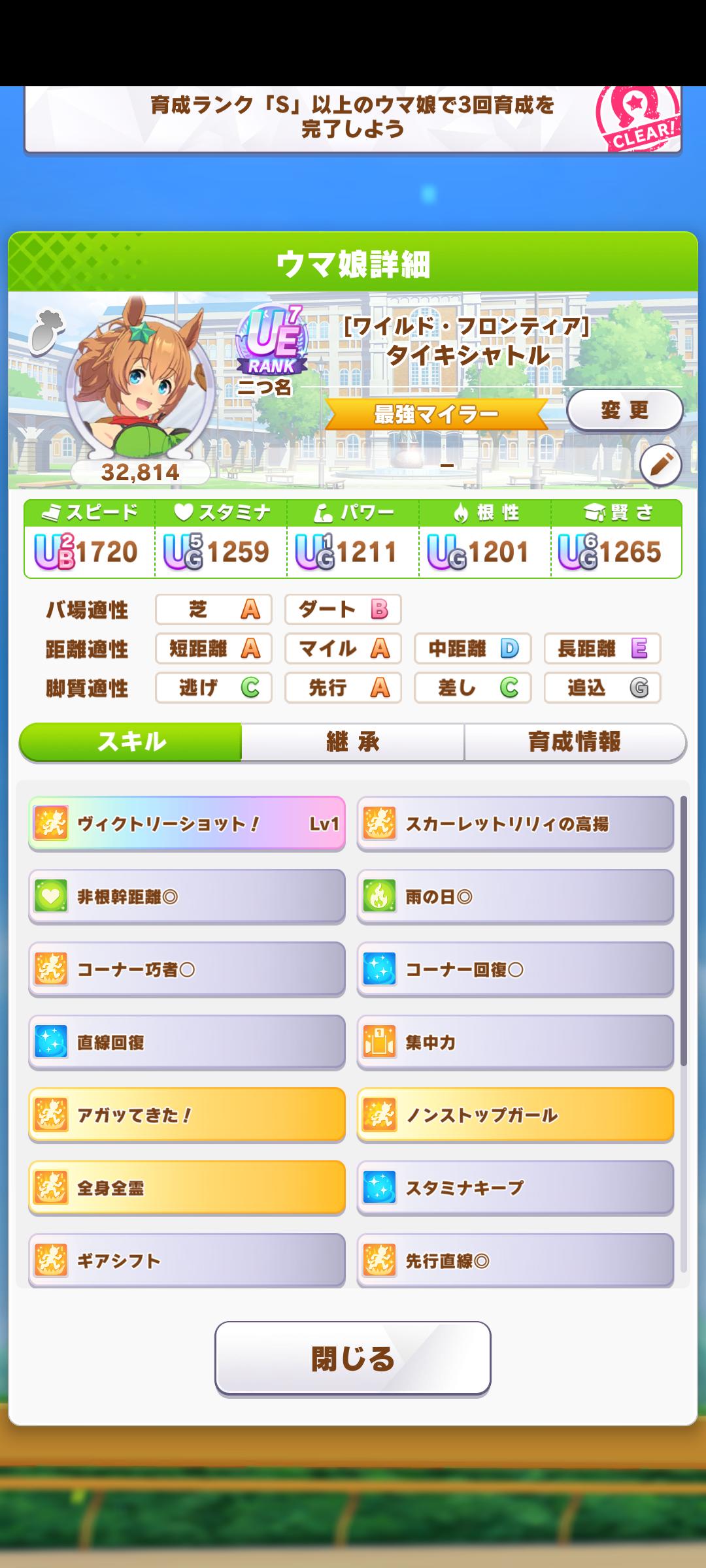Screen dimensions: 706x1568
Task: Select the スキル tab
Action: (x=131, y=742)
